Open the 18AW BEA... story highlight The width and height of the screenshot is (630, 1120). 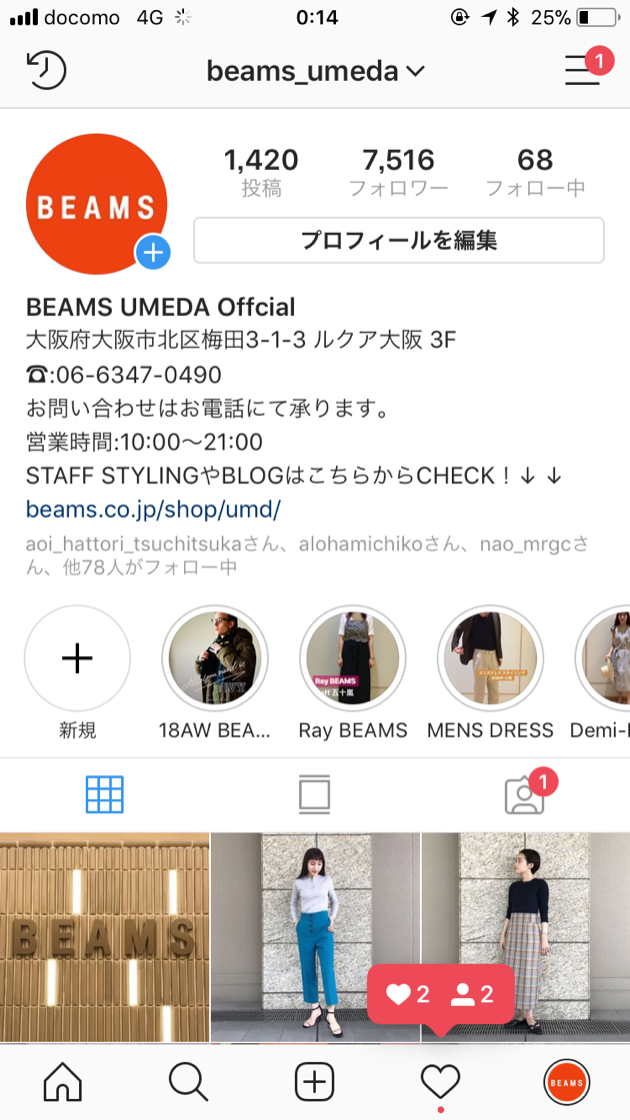(215, 658)
